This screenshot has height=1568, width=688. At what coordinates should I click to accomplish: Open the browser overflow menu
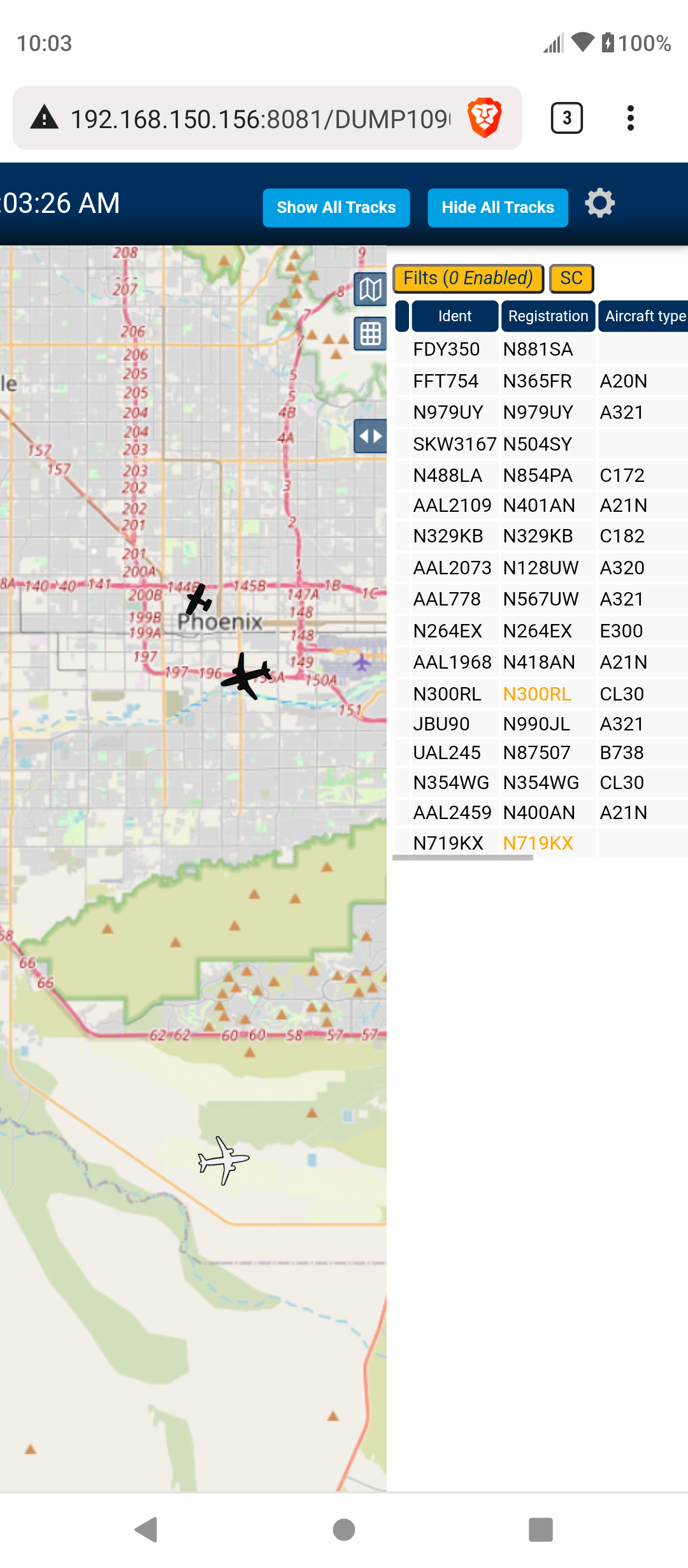[x=630, y=118]
